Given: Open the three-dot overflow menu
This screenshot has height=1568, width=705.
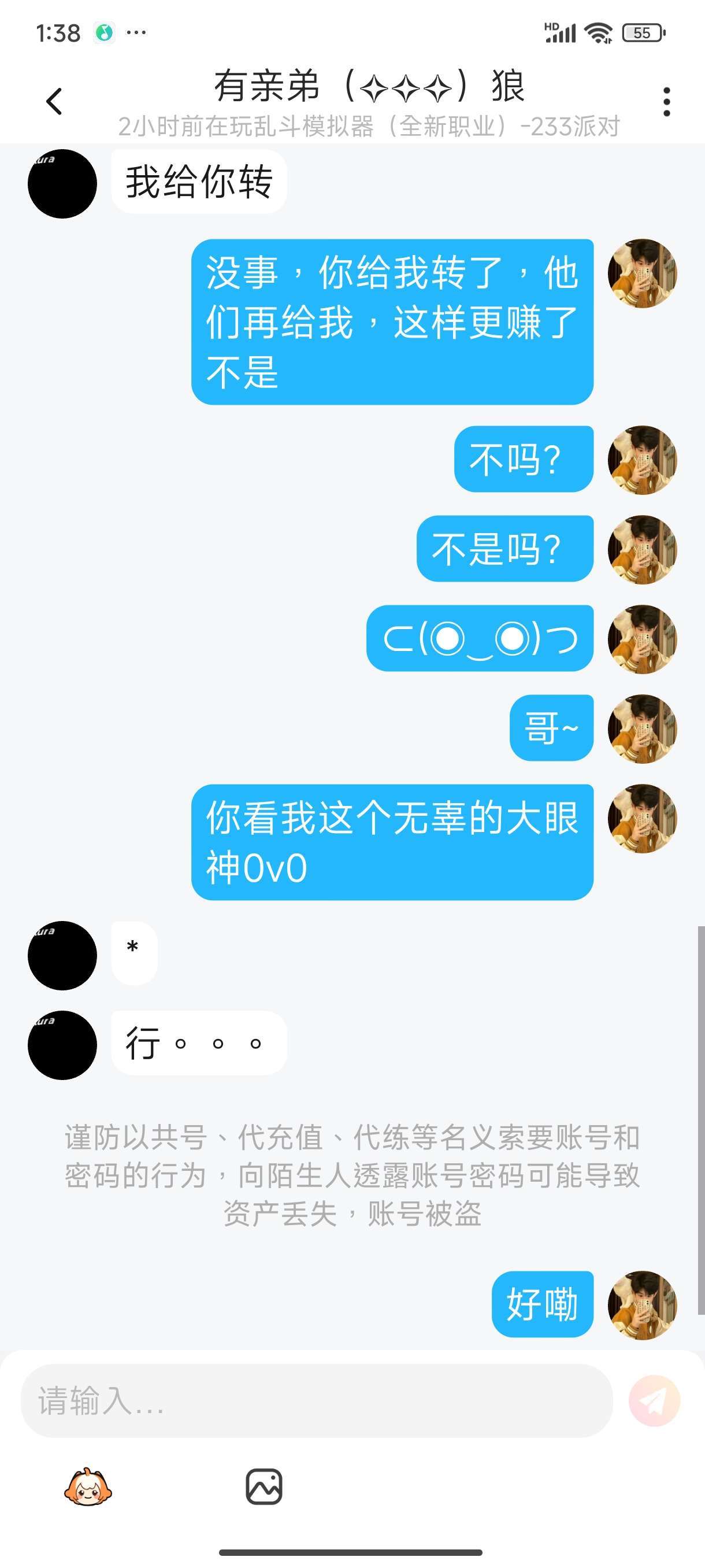Looking at the screenshot, I should pyautogui.click(x=667, y=101).
